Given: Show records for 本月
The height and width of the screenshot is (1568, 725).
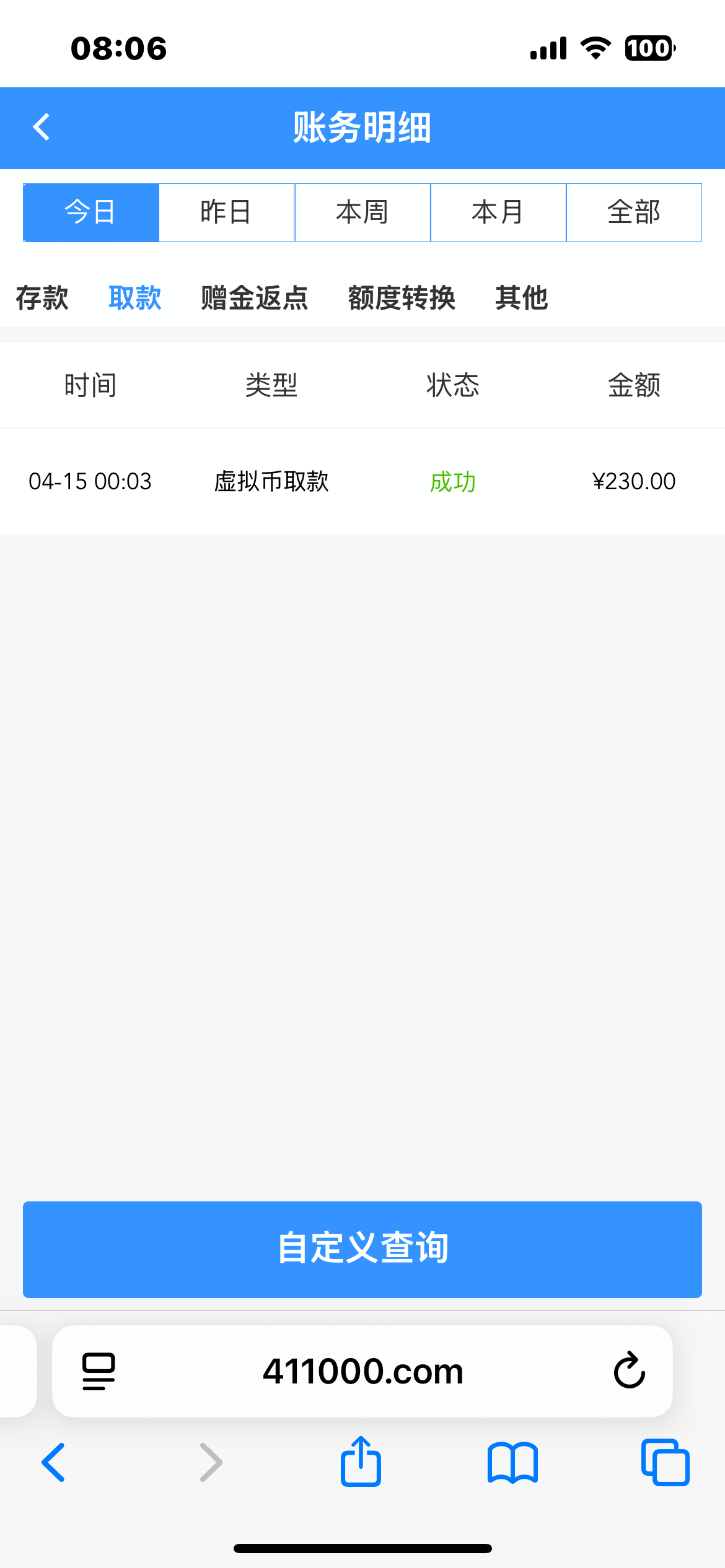Looking at the screenshot, I should 498,212.
